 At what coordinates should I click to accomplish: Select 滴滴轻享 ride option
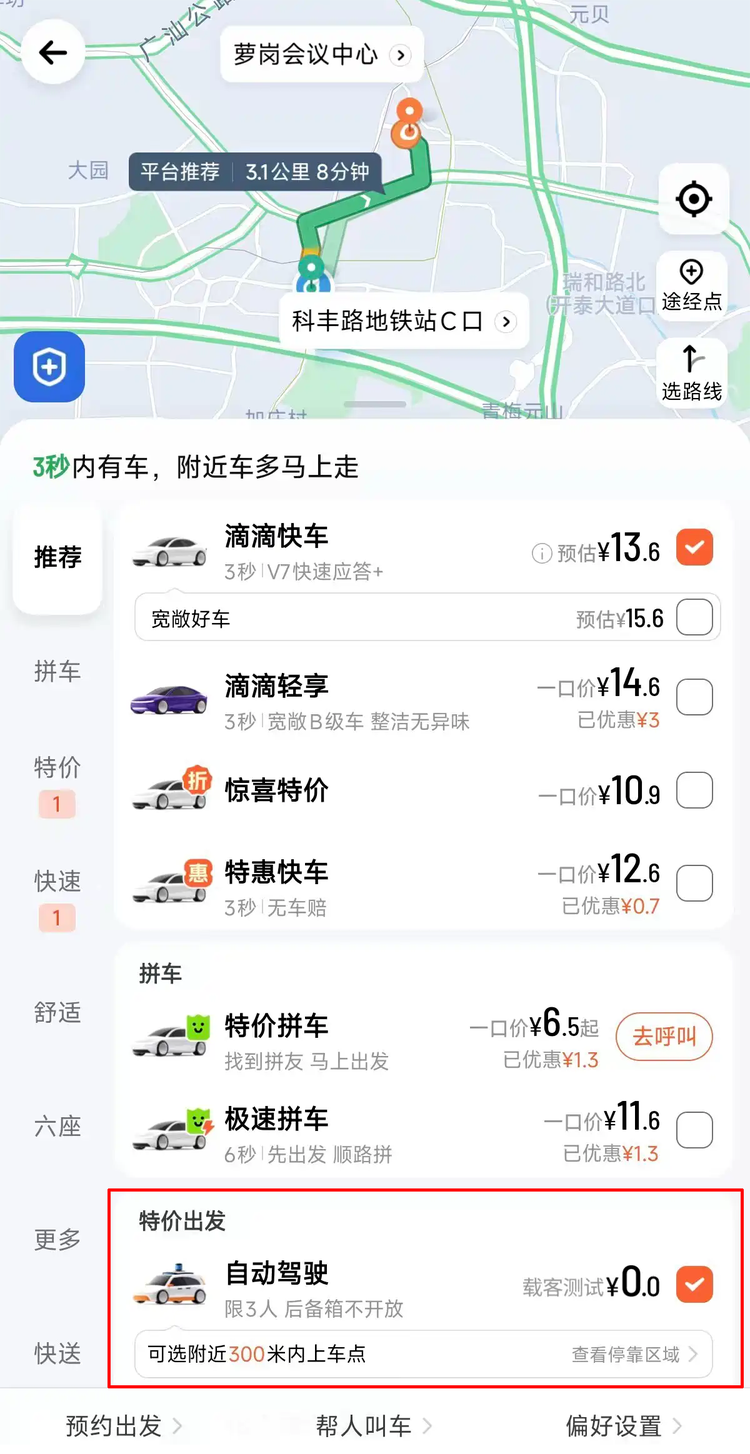pyautogui.click(x=695, y=697)
